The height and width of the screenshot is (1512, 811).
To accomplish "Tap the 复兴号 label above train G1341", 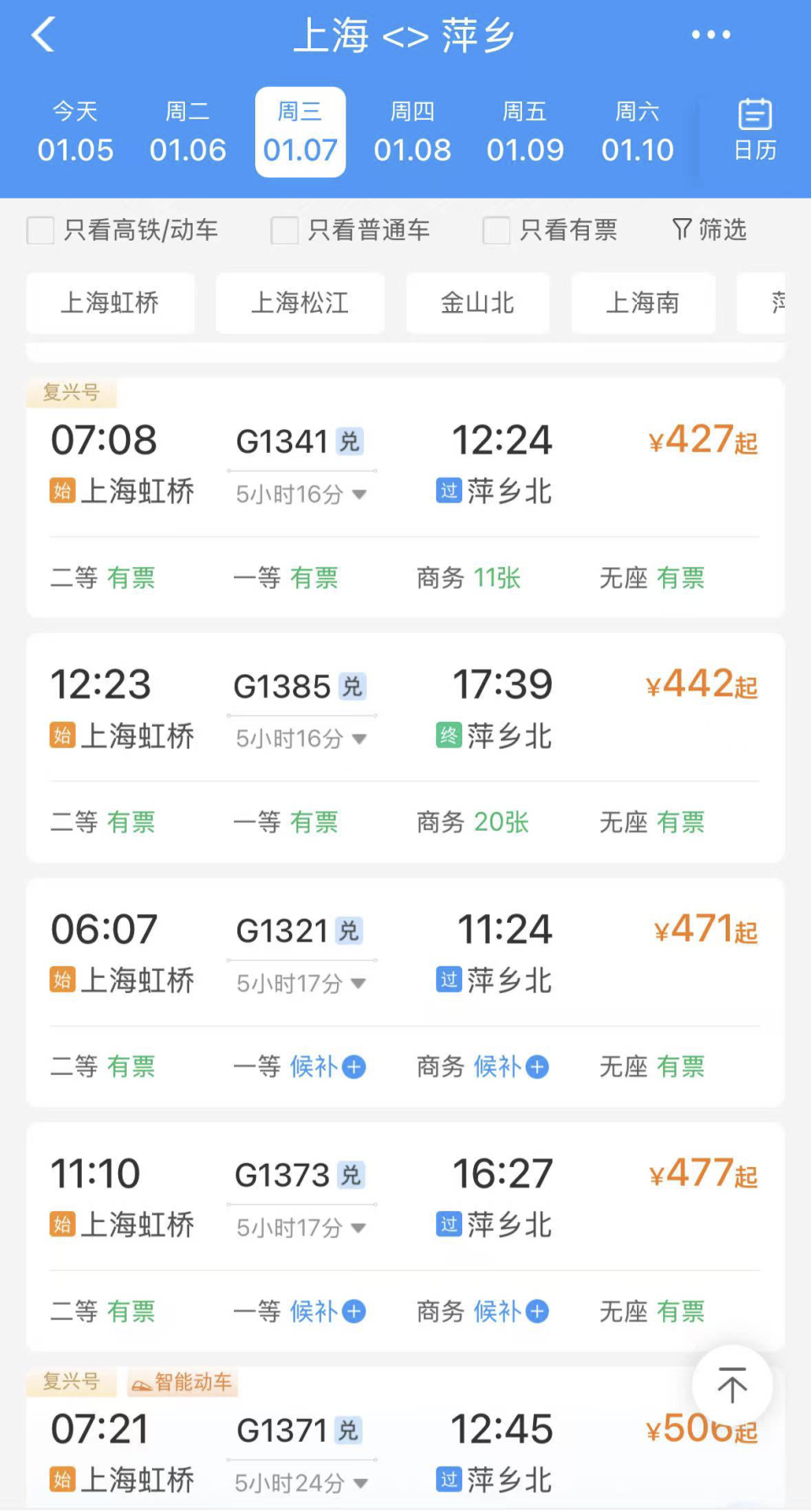I will click(x=71, y=393).
